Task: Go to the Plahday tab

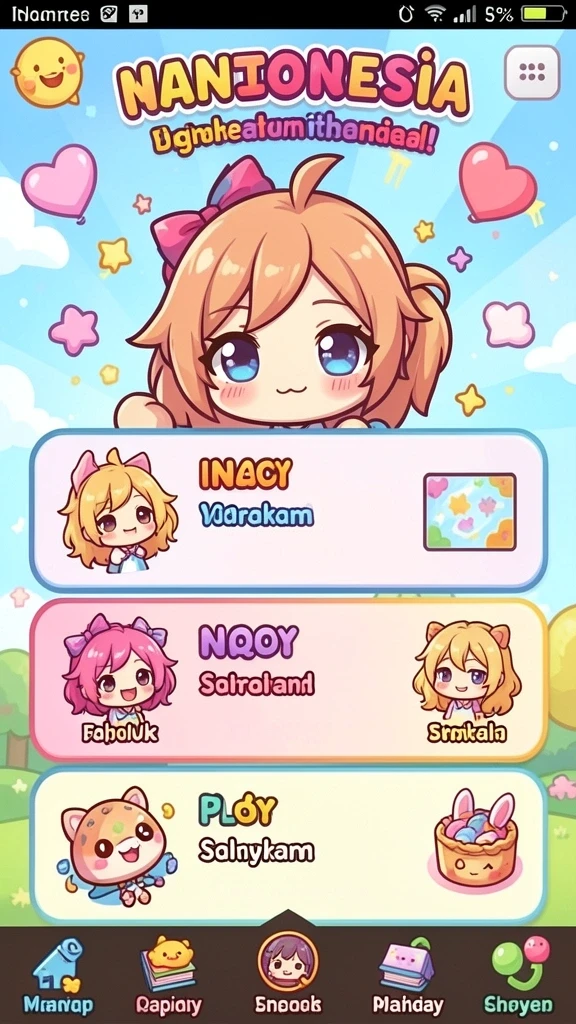Action: click(408, 975)
